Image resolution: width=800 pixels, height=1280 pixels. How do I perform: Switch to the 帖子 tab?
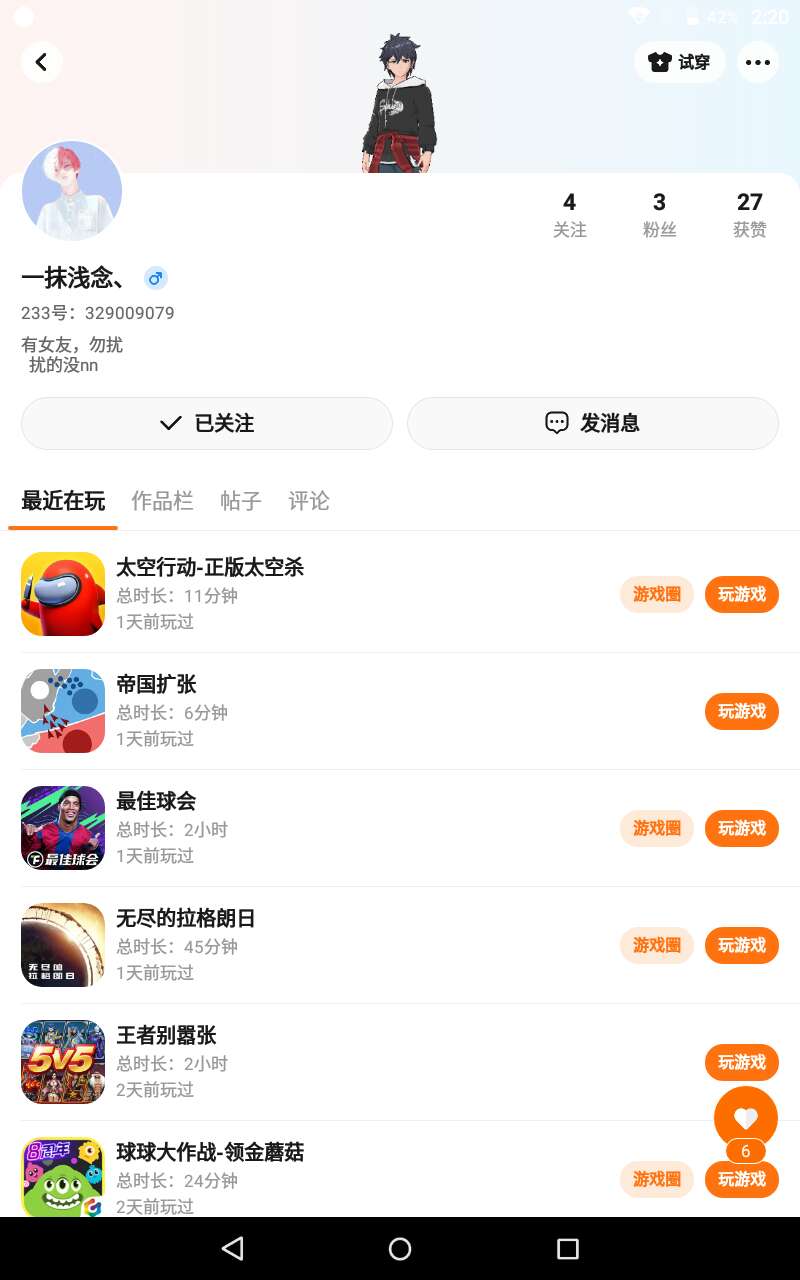tap(241, 501)
